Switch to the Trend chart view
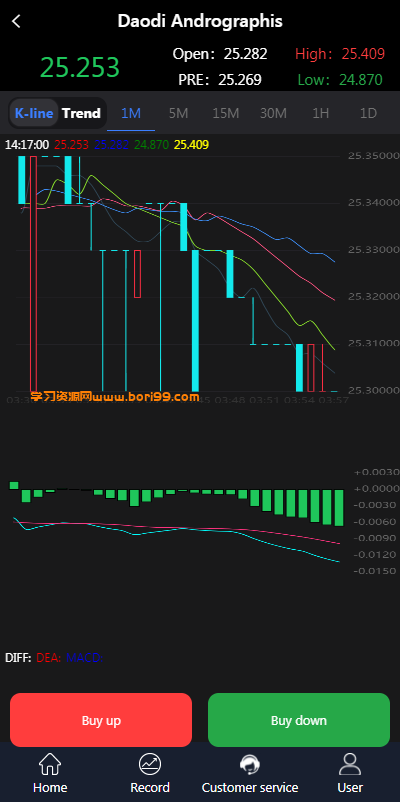Viewport: 400px width, 802px height. point(81,113)
